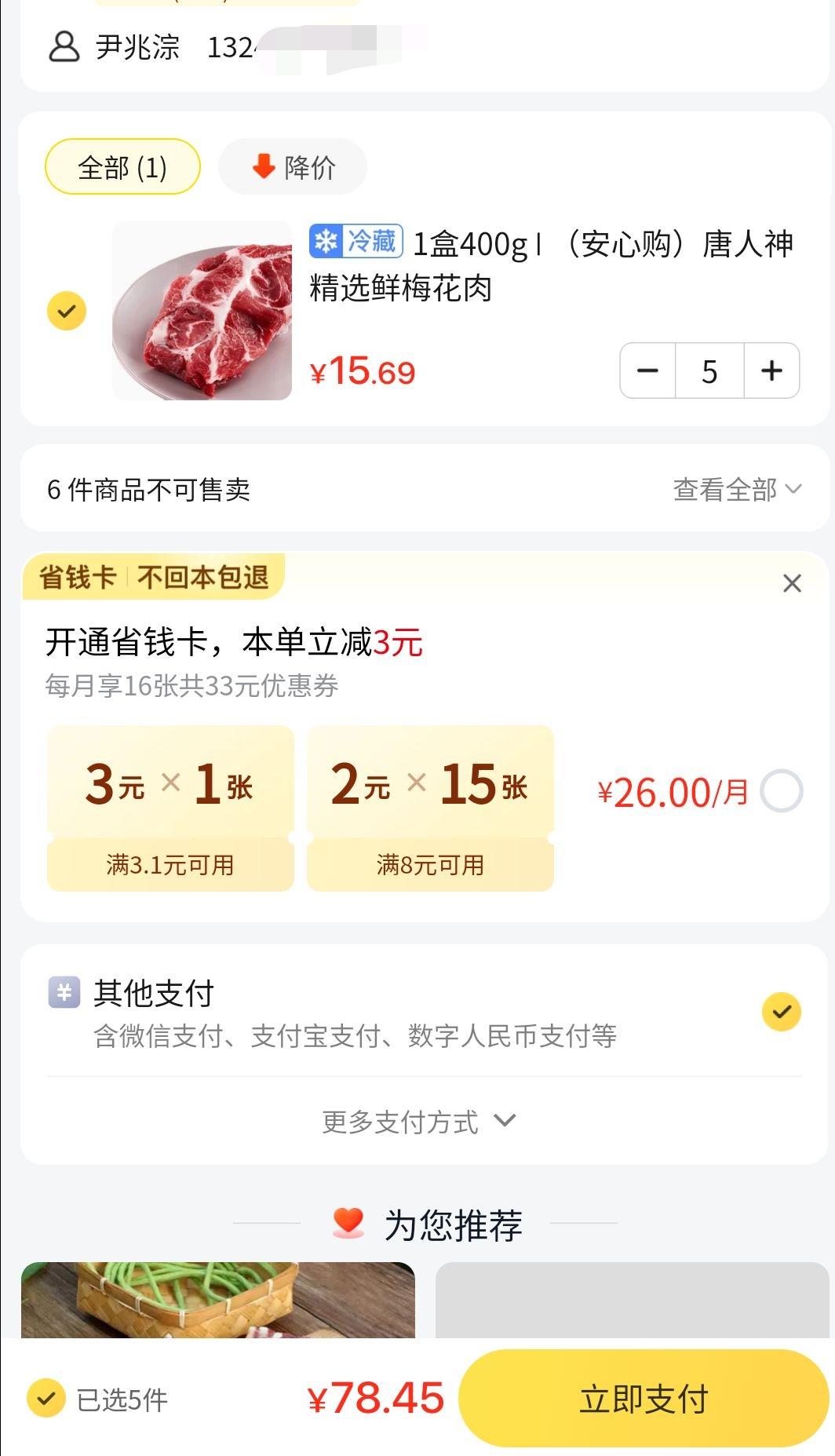Switch to the 全部 (1) tab

tap(122, 166)
